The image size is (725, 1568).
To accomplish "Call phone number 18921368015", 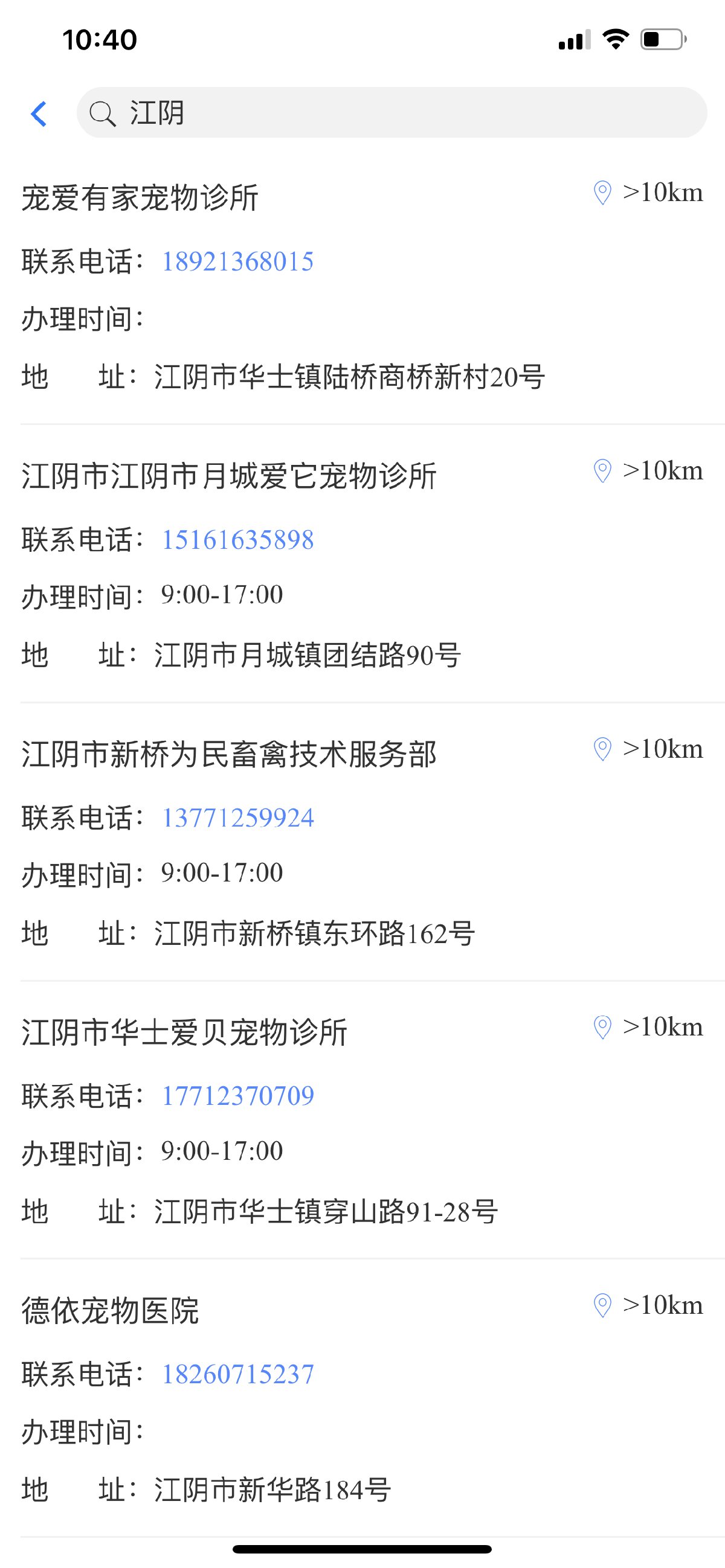I will point(237,262).
